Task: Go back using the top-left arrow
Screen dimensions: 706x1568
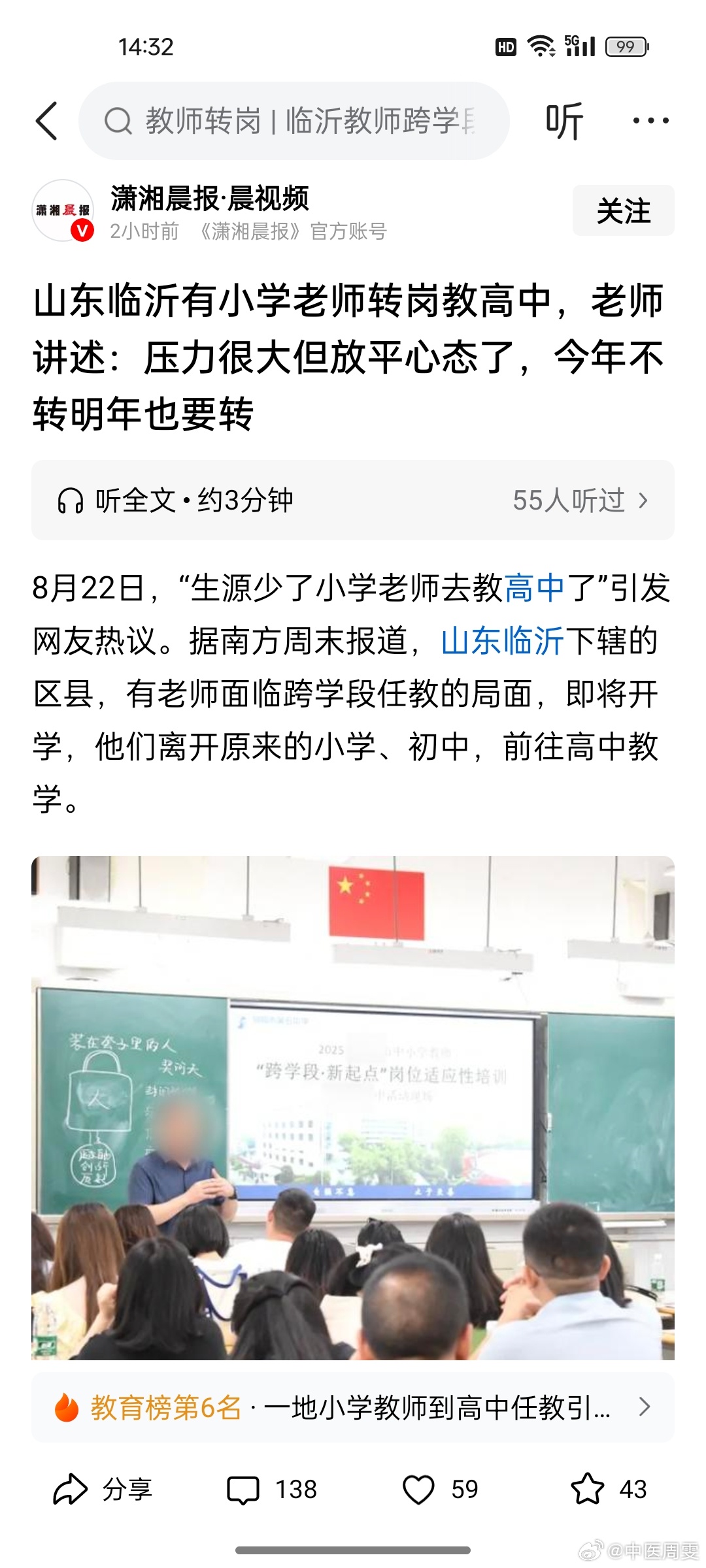Action: [x=46, y=121]
